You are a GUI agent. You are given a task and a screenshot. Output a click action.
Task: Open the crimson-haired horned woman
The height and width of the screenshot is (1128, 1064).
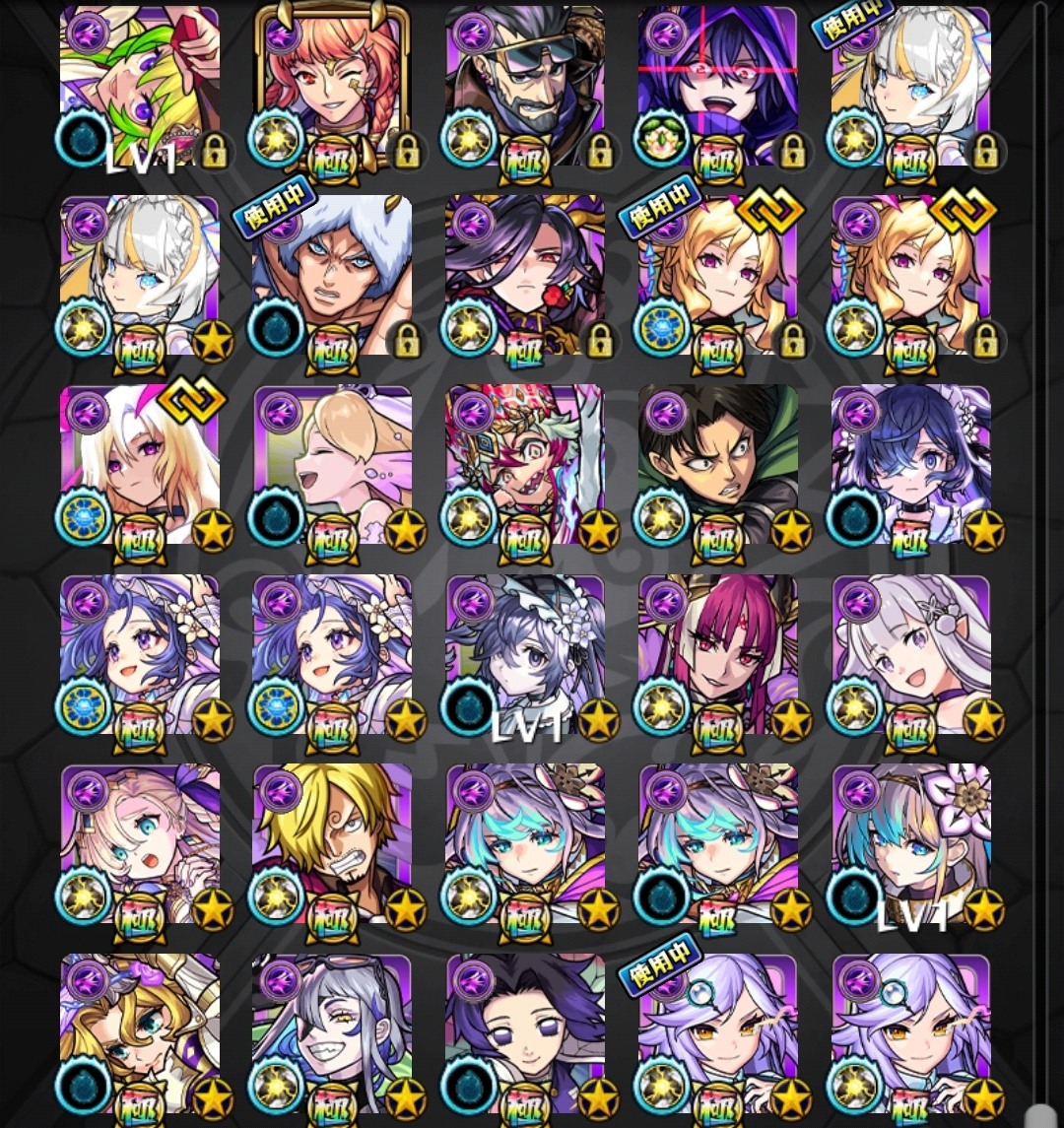718,654
